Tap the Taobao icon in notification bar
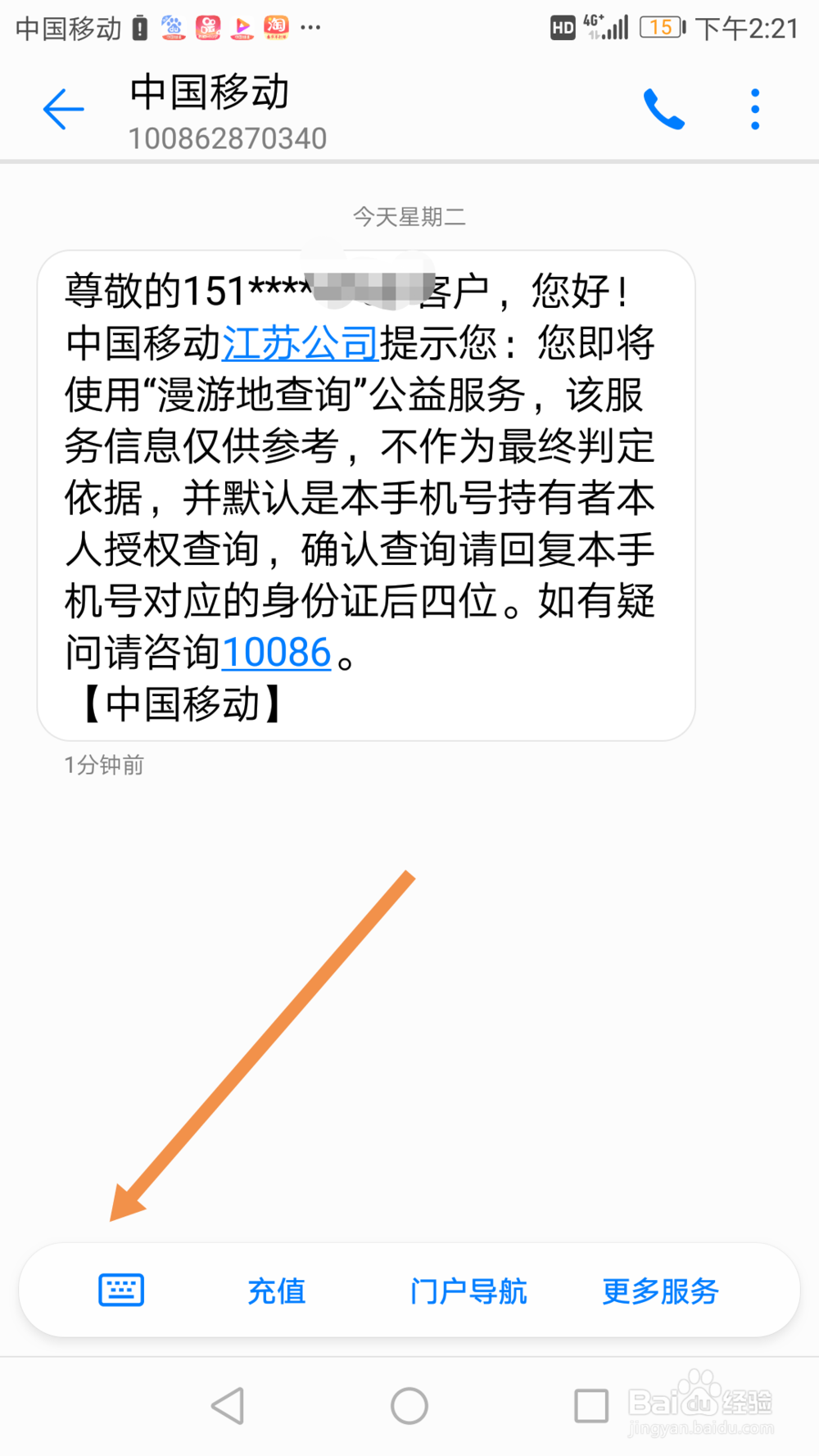Image resolution: width=819 pixels, height=1456 pixels. [x=276, y=27]
